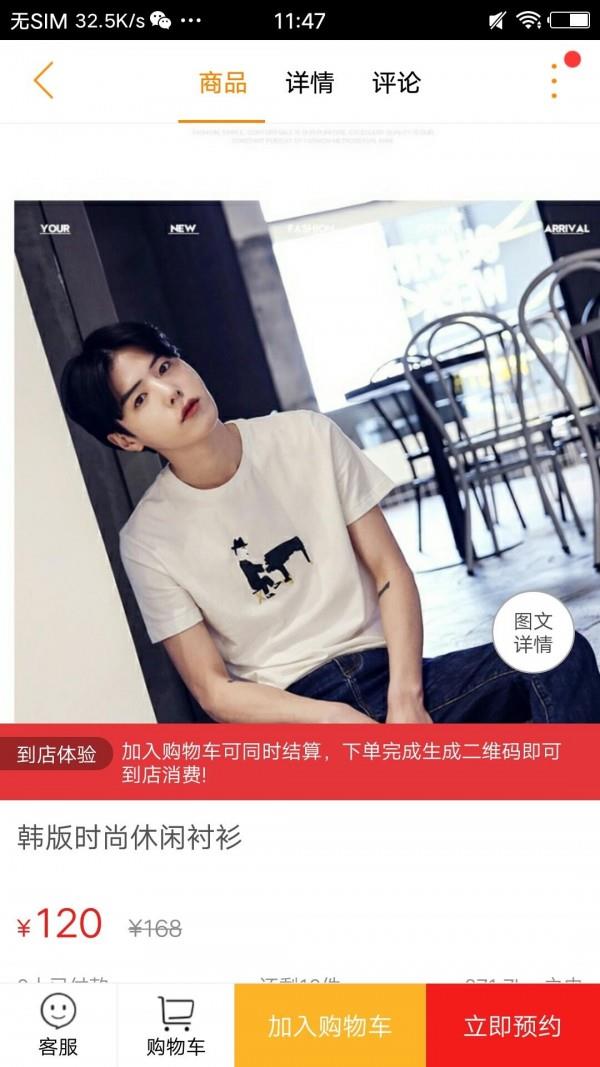Open the 购物车 shopping cart
The height and width of the screenshot is (1067, 600).
(176, 1025)
